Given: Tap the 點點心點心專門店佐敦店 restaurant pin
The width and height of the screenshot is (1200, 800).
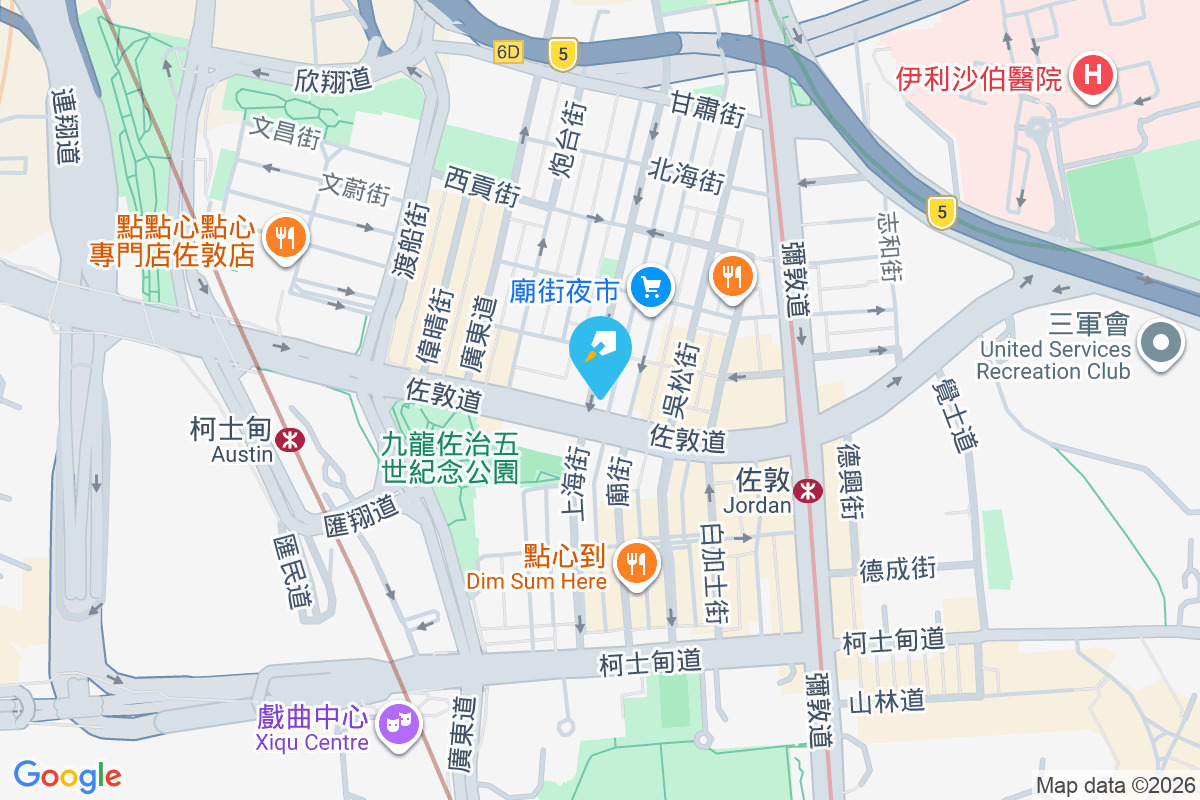Looking at the screenshot, I should [288, 238].
